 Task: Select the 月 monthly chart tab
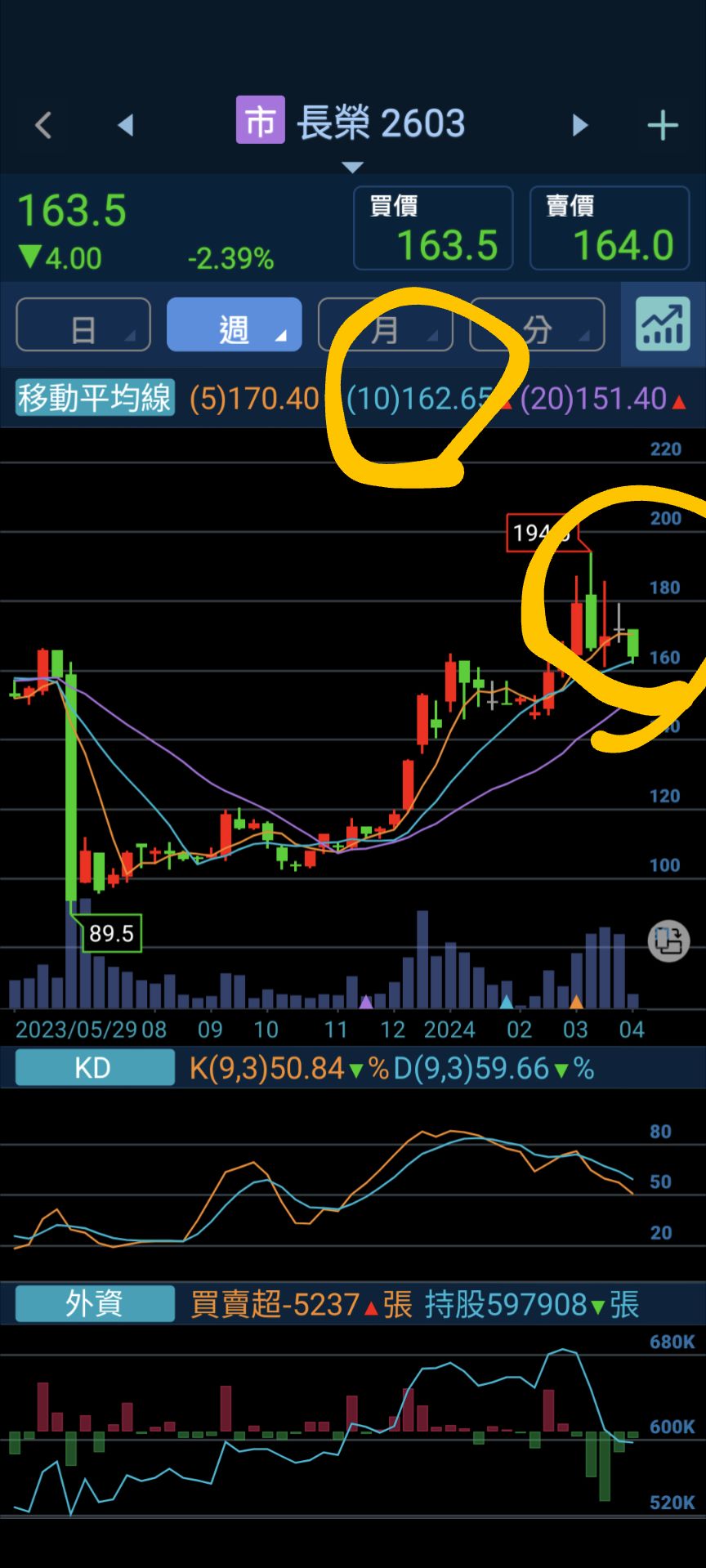(x=386, y=325)
